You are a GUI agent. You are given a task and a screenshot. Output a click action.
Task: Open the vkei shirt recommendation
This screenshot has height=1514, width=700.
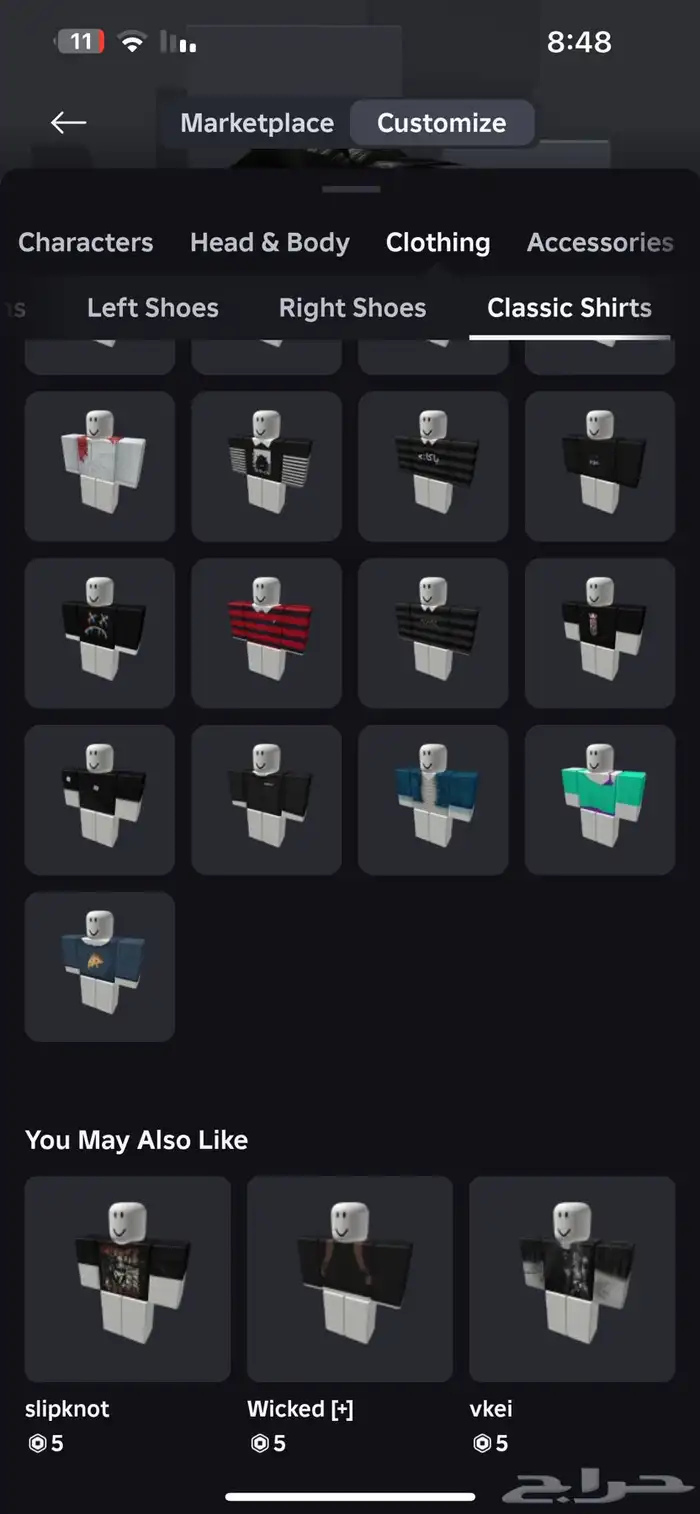572,1279
